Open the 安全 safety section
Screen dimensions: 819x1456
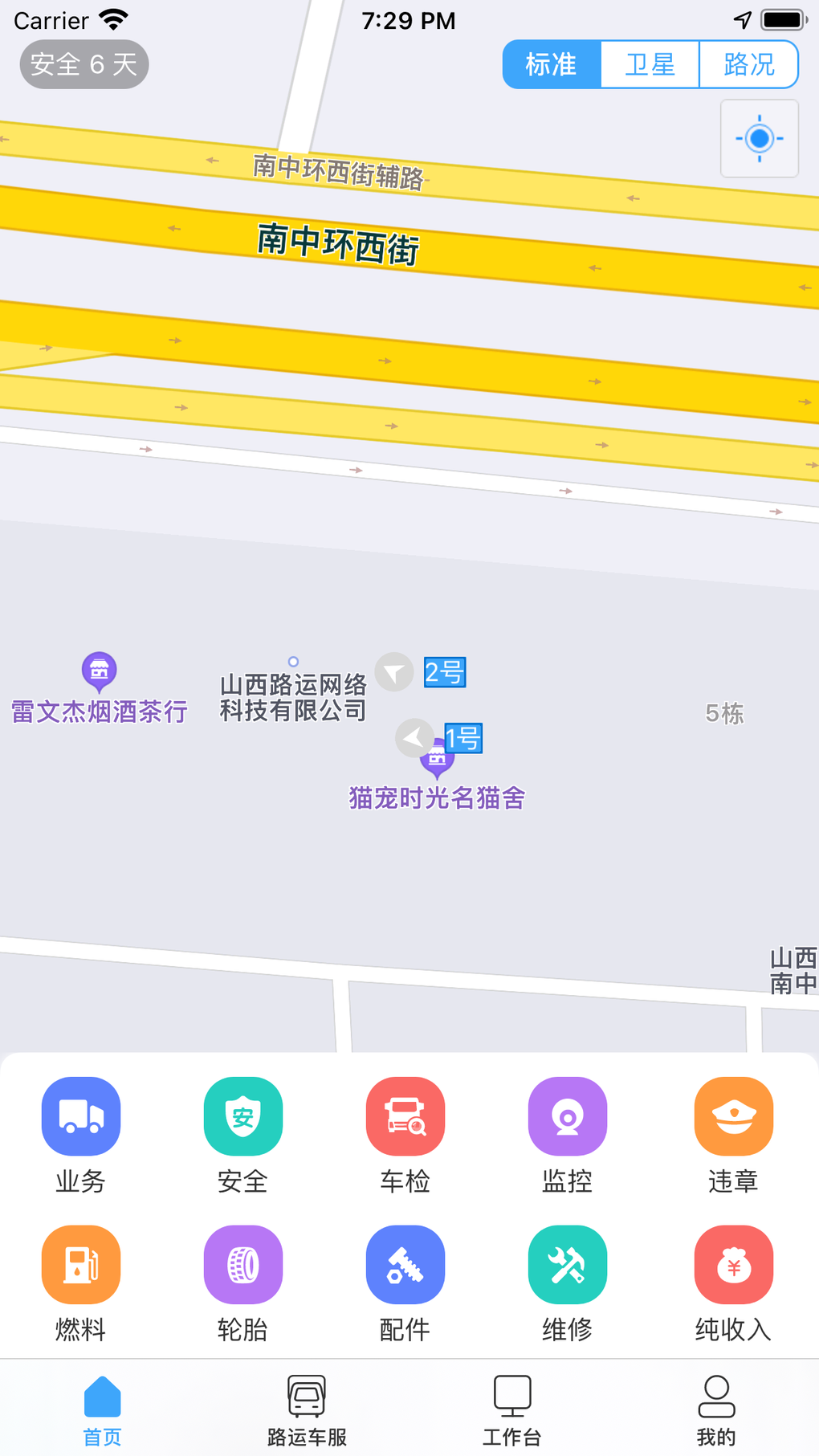[x=242, y=1133]
